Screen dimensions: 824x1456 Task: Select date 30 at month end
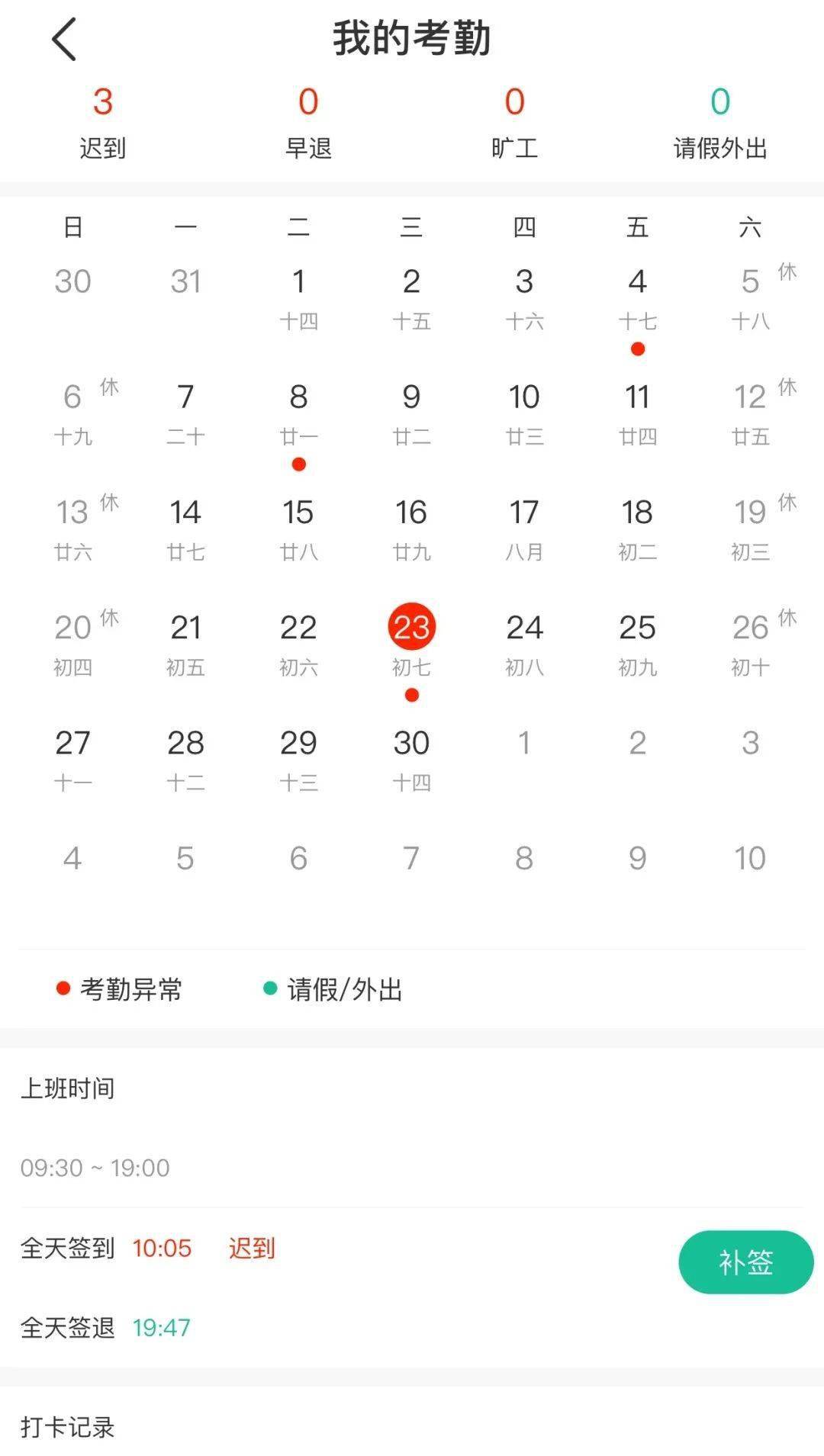[411, 743]
